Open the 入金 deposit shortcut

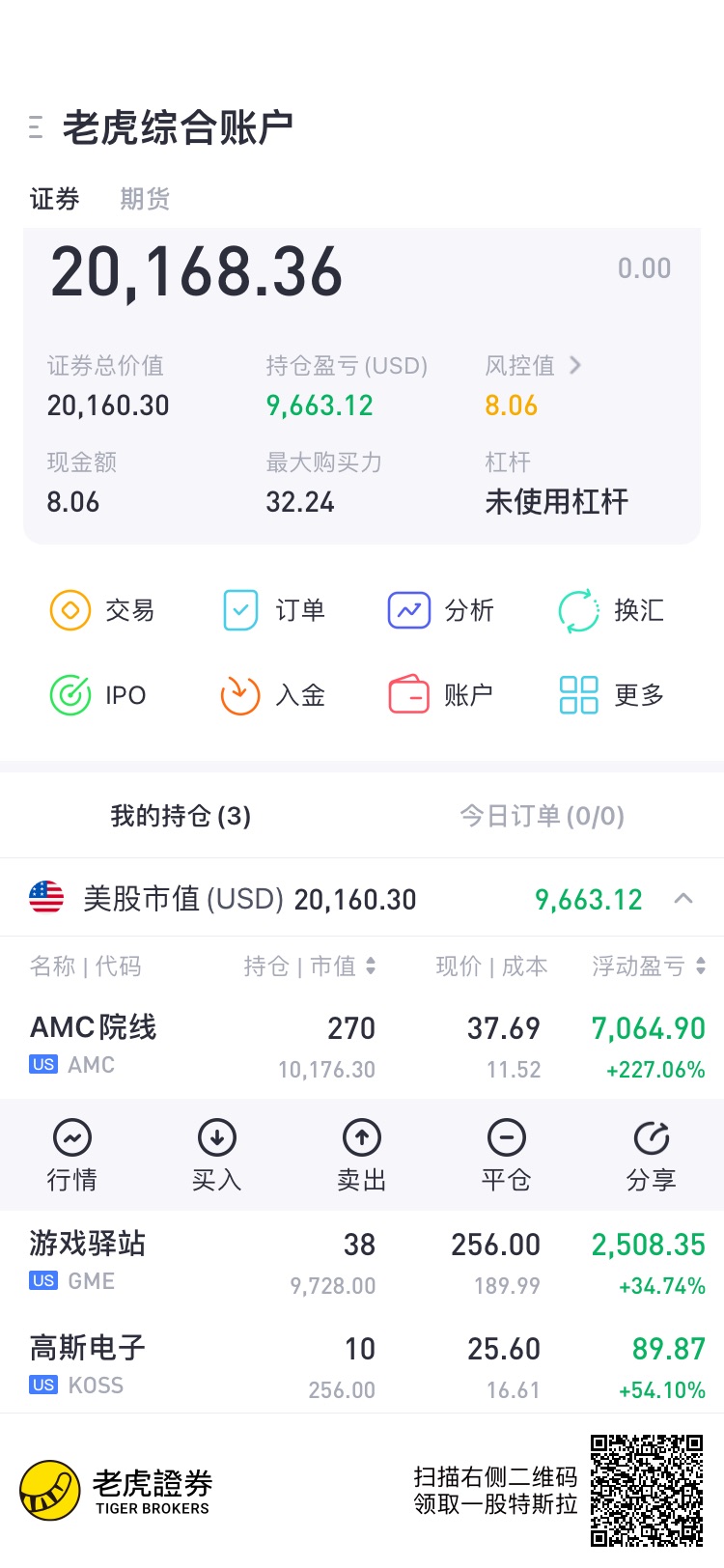(x=273, y=695)
